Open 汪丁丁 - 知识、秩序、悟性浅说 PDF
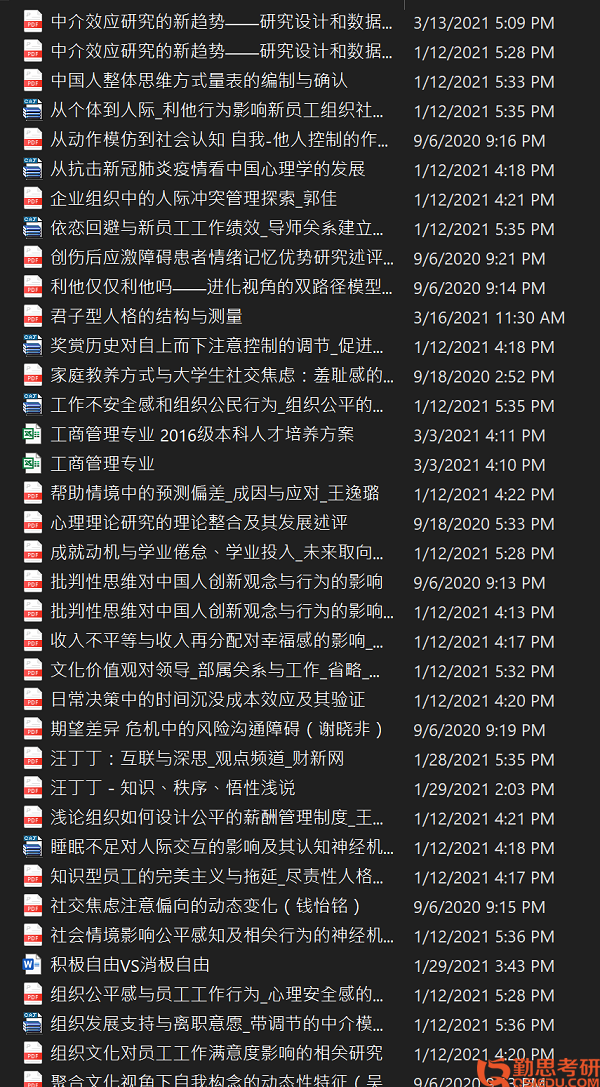Viewport: 600px width, 1087px height. pos(173,788)
